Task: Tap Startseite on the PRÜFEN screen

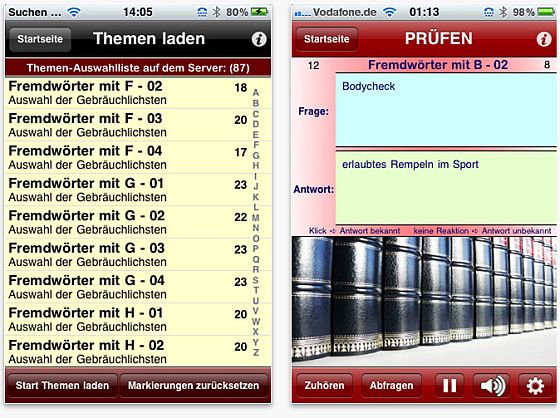Action: click(327, 39)
